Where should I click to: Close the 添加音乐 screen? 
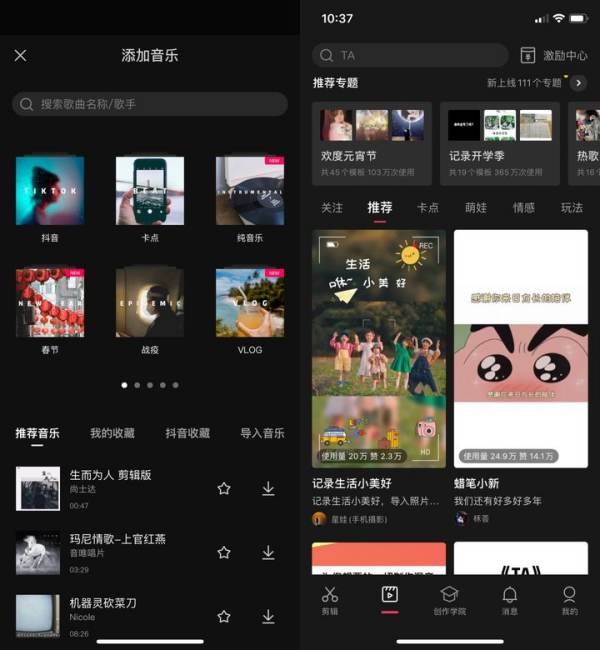[20, 55]
